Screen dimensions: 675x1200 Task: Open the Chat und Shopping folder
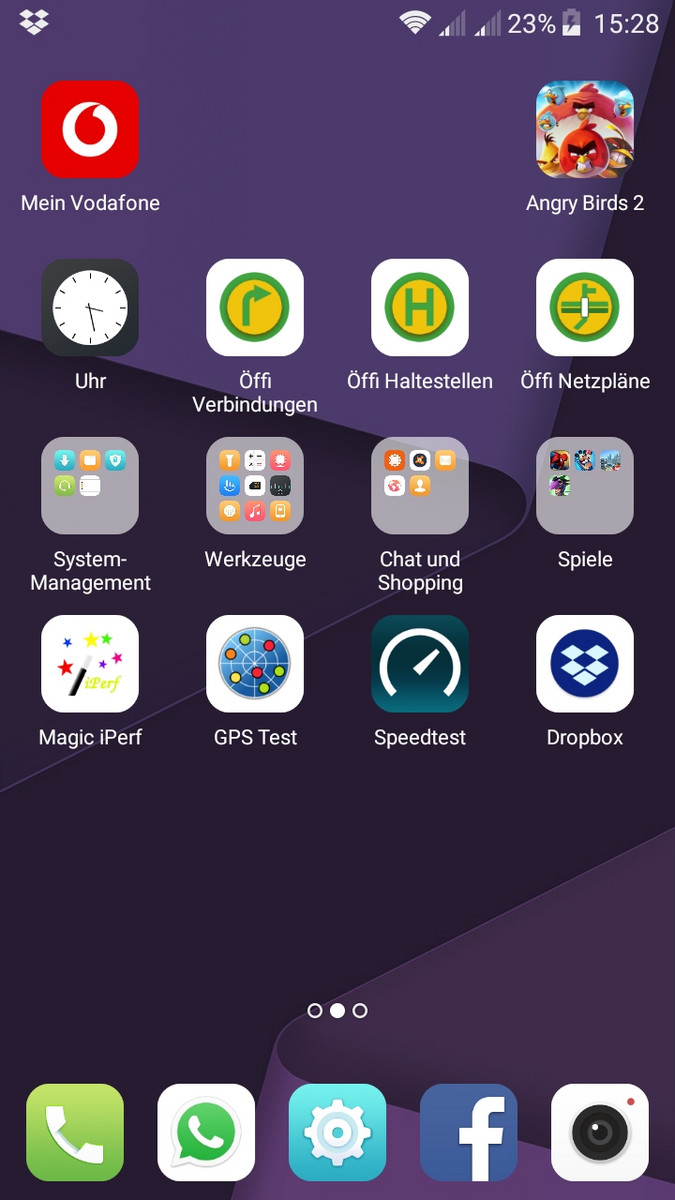pyautogui.click(x=420, y=486)
